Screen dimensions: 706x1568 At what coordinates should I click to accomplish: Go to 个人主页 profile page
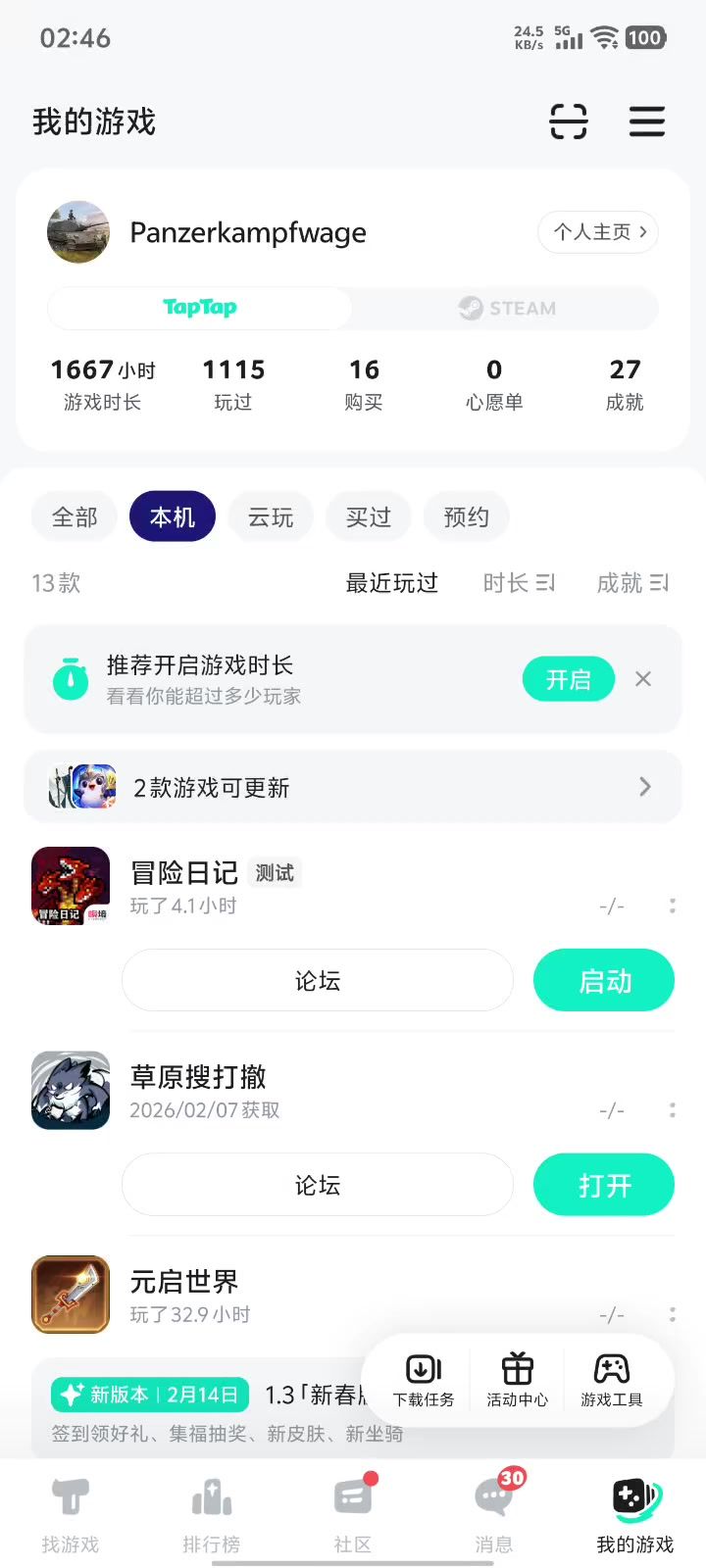(598, 232)
